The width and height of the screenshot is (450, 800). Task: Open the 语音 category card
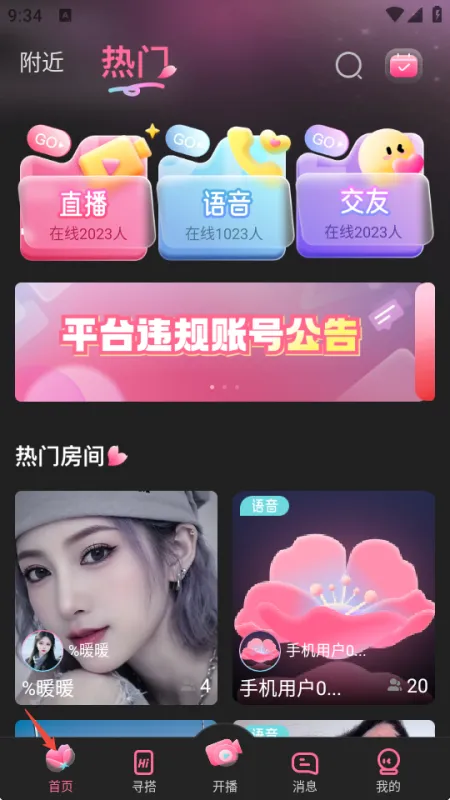tap(224, 192)
